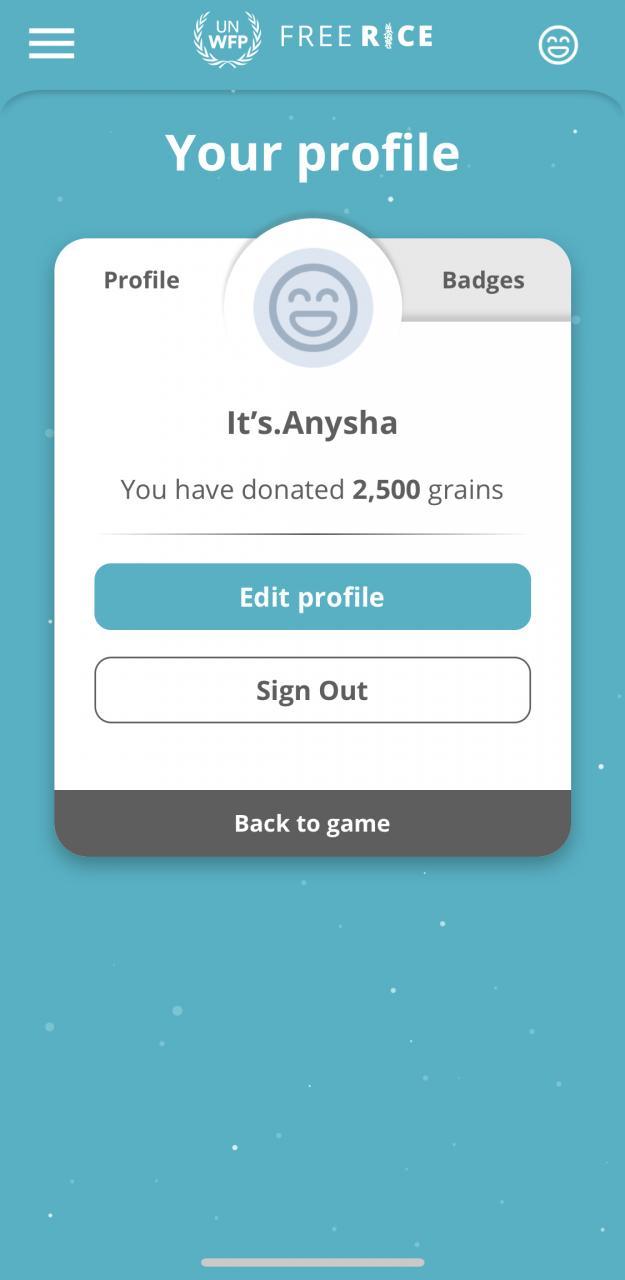Tap the Edit profile button
This screenshot has width=625, height=1280.
tap(312, 597)
